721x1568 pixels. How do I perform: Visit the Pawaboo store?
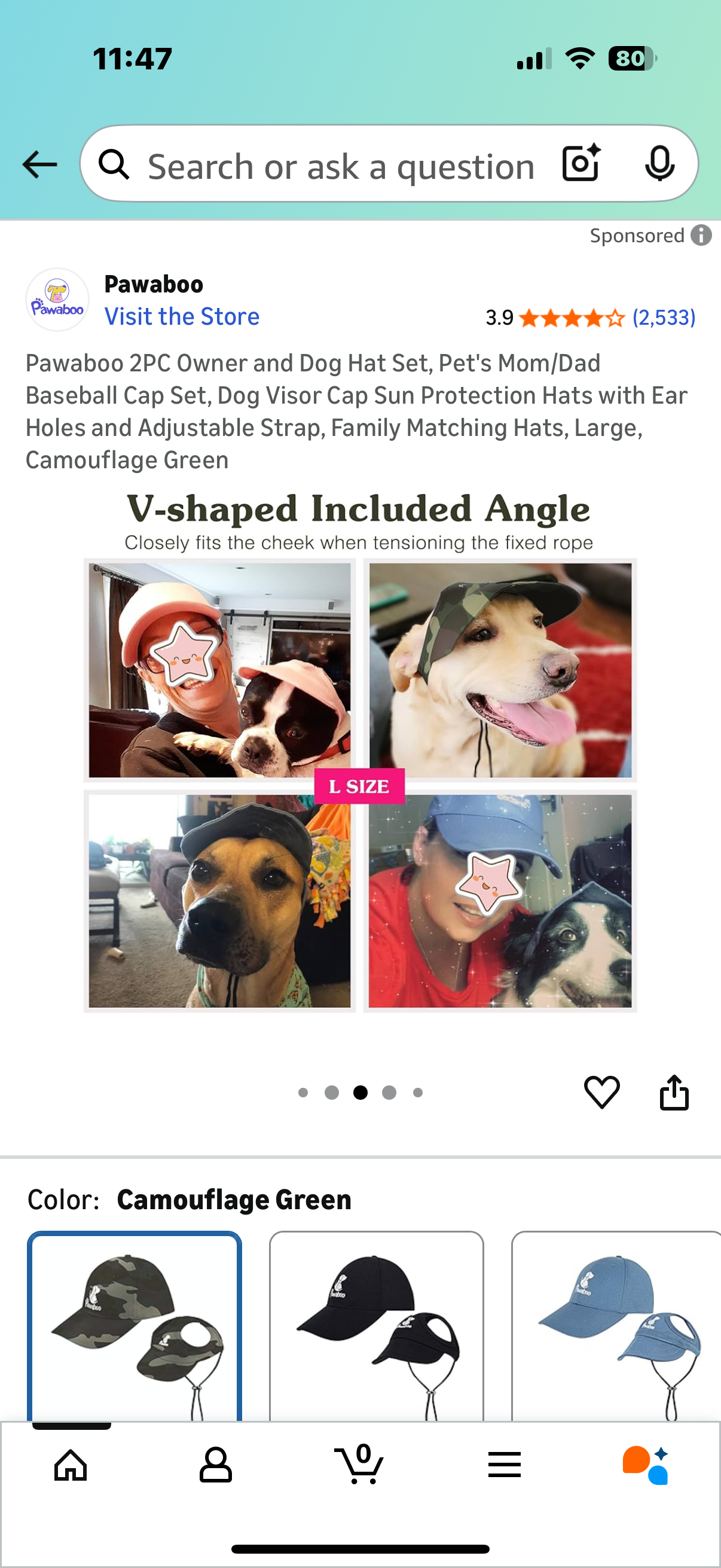tap(182, 316)
